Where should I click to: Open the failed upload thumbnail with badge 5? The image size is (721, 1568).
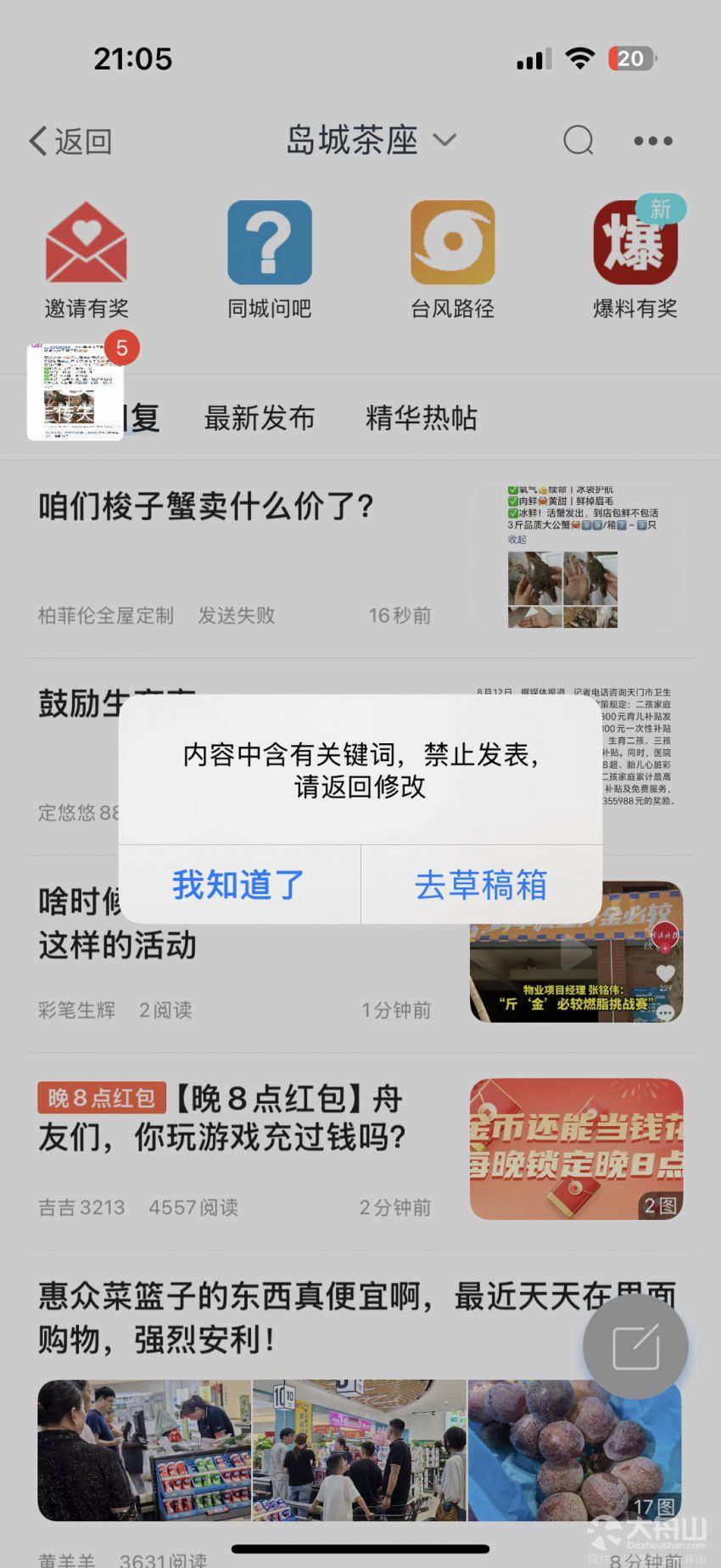pyautogui.click(x=76, y=392)
